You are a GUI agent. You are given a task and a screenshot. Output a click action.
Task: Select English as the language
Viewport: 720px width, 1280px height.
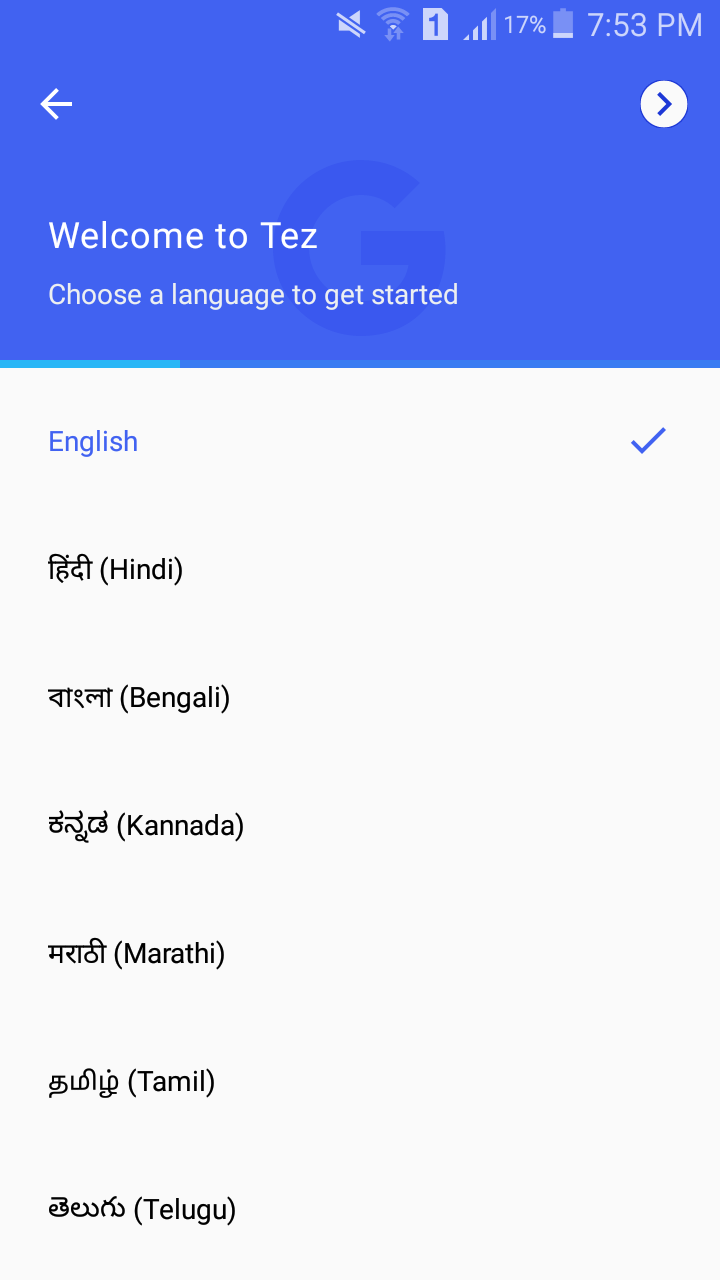94,442
